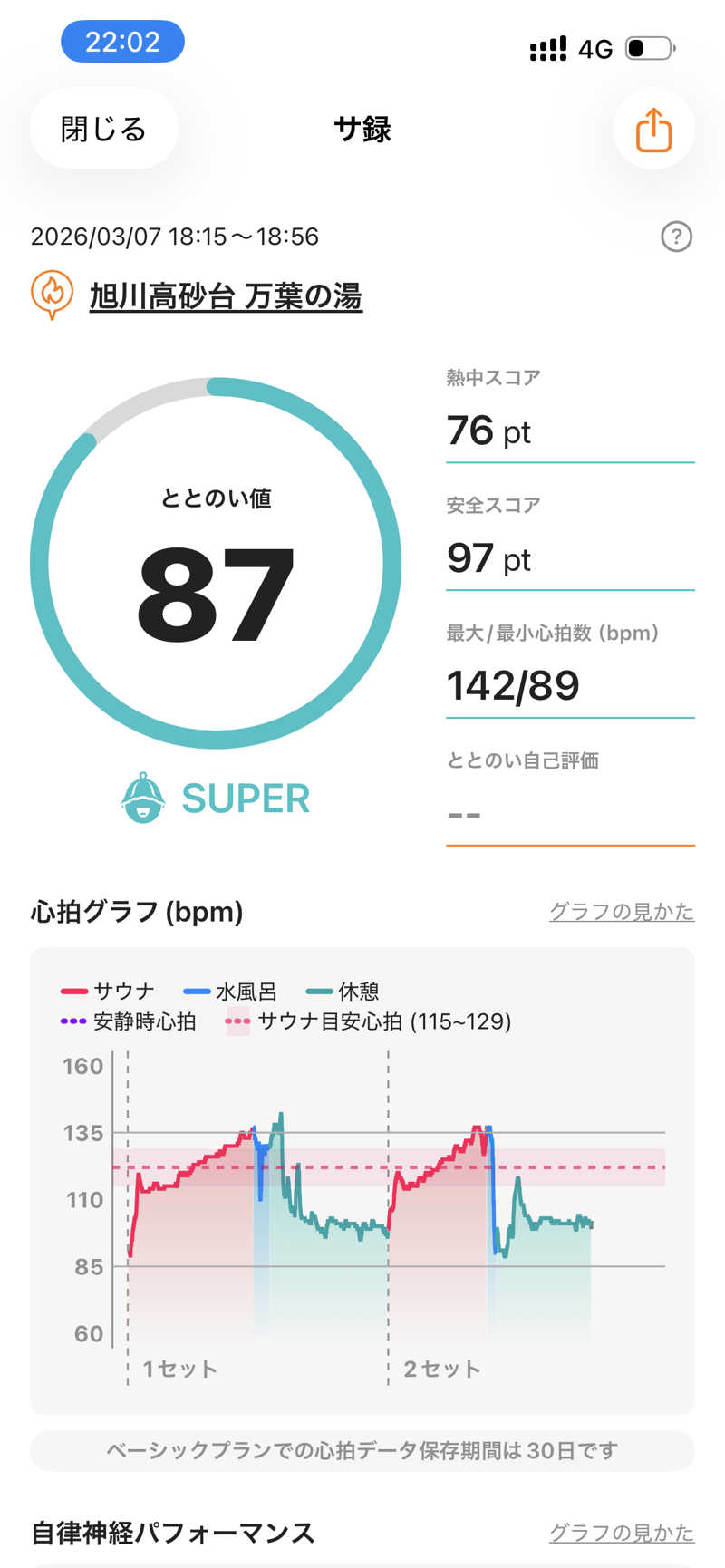Open グラフの見かた for 自律神経パフォーマンス

pos(621,1532)
